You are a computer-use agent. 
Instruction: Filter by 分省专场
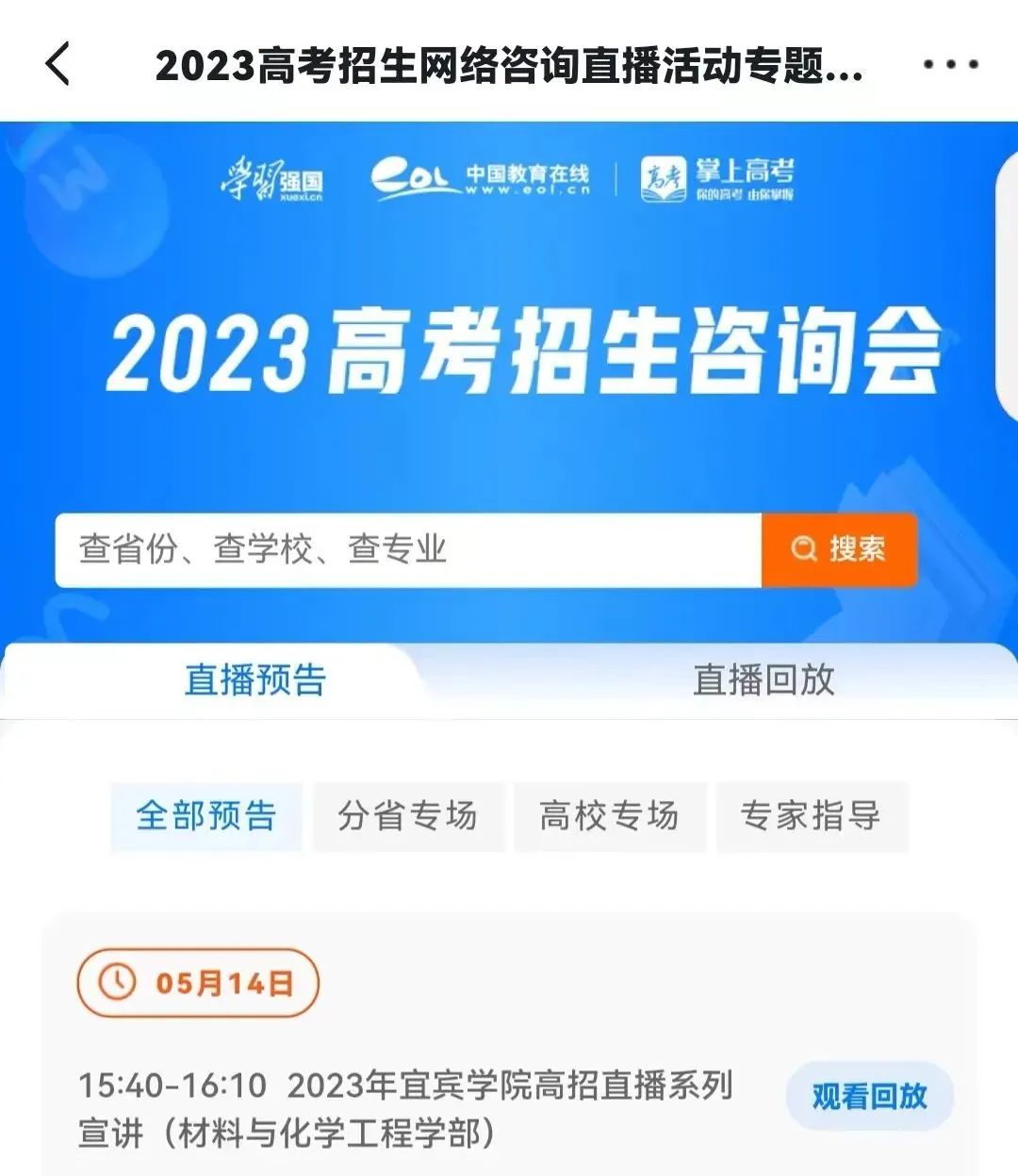(x=408, y=816)
